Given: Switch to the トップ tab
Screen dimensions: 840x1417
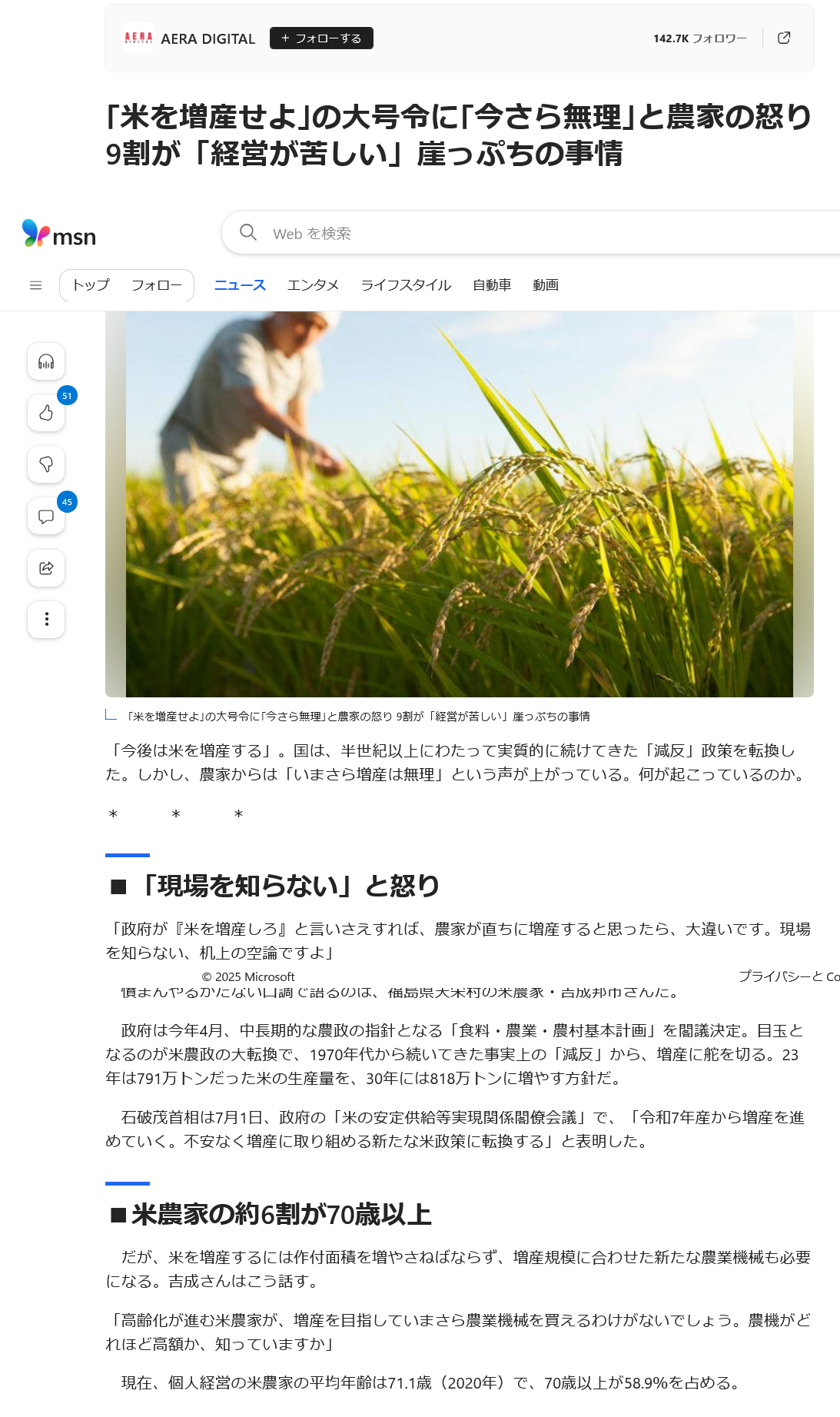Looking at the screenshot, I should coord(91,285).
